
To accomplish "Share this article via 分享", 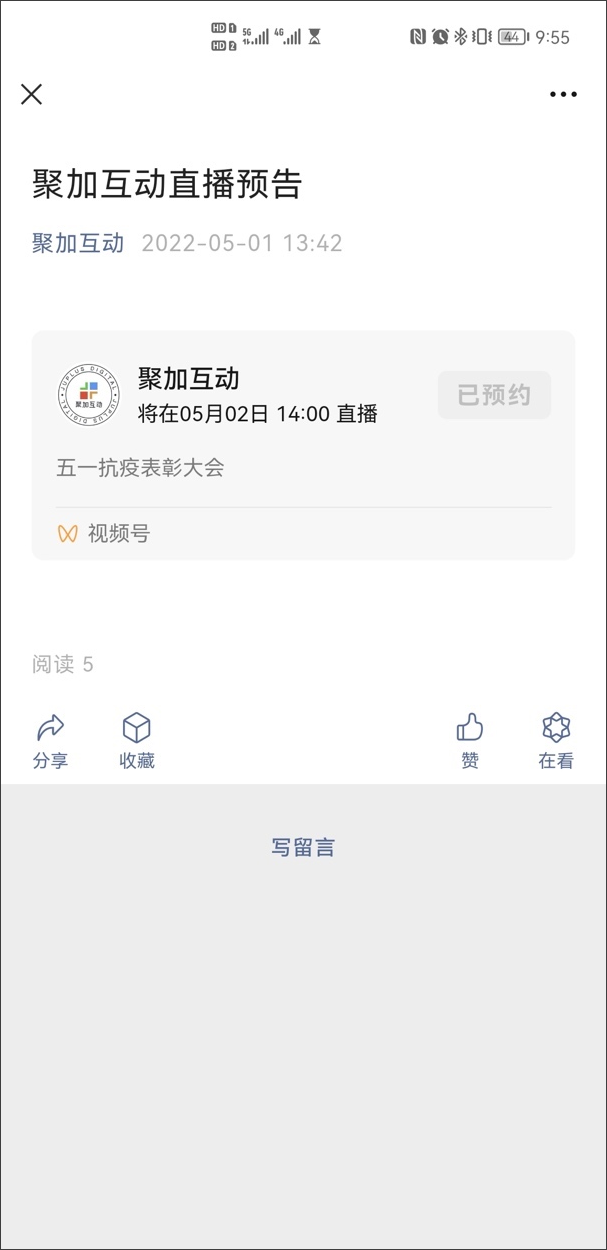I will click(x=50, y=741).
